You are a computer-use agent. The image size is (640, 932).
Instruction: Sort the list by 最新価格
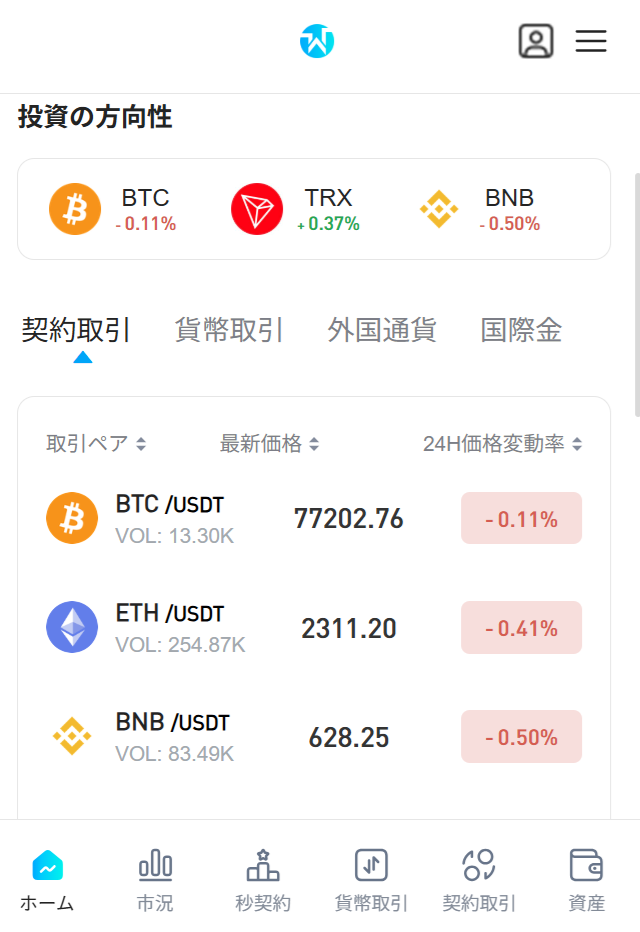(x=270, y=444)
